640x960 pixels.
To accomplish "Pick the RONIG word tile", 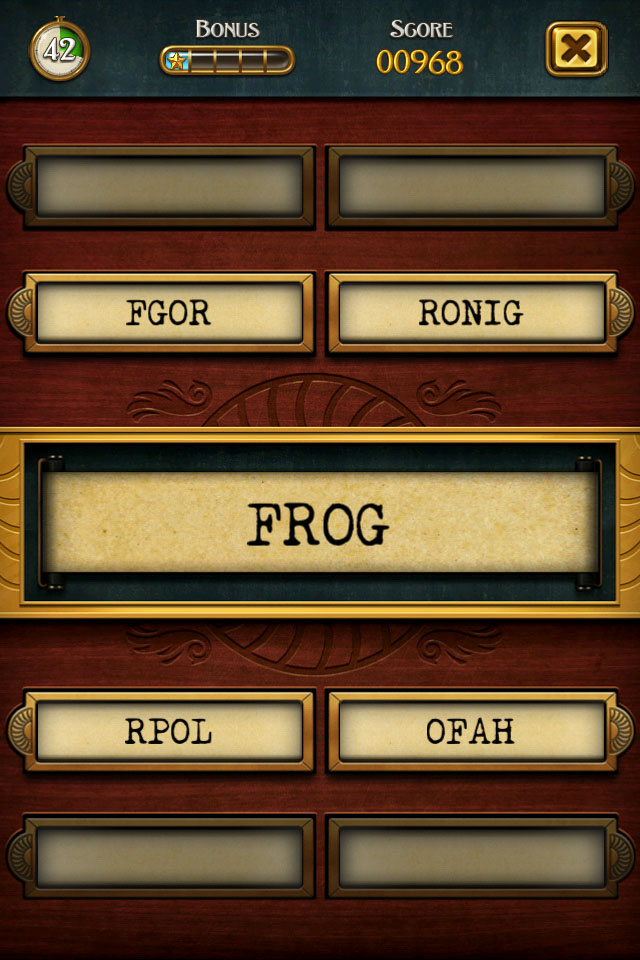I will [471, 313].
